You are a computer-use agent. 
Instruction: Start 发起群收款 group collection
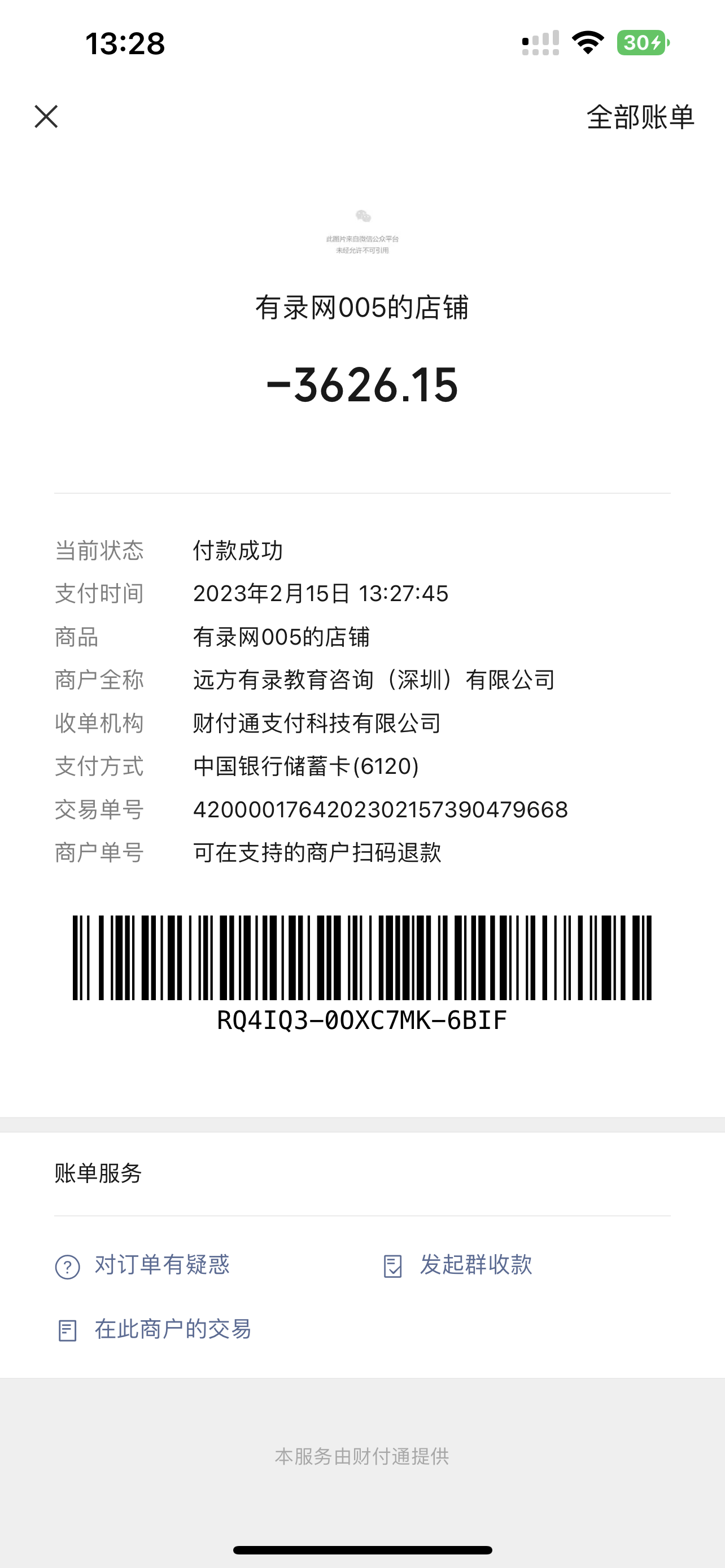coord(458,1265)
